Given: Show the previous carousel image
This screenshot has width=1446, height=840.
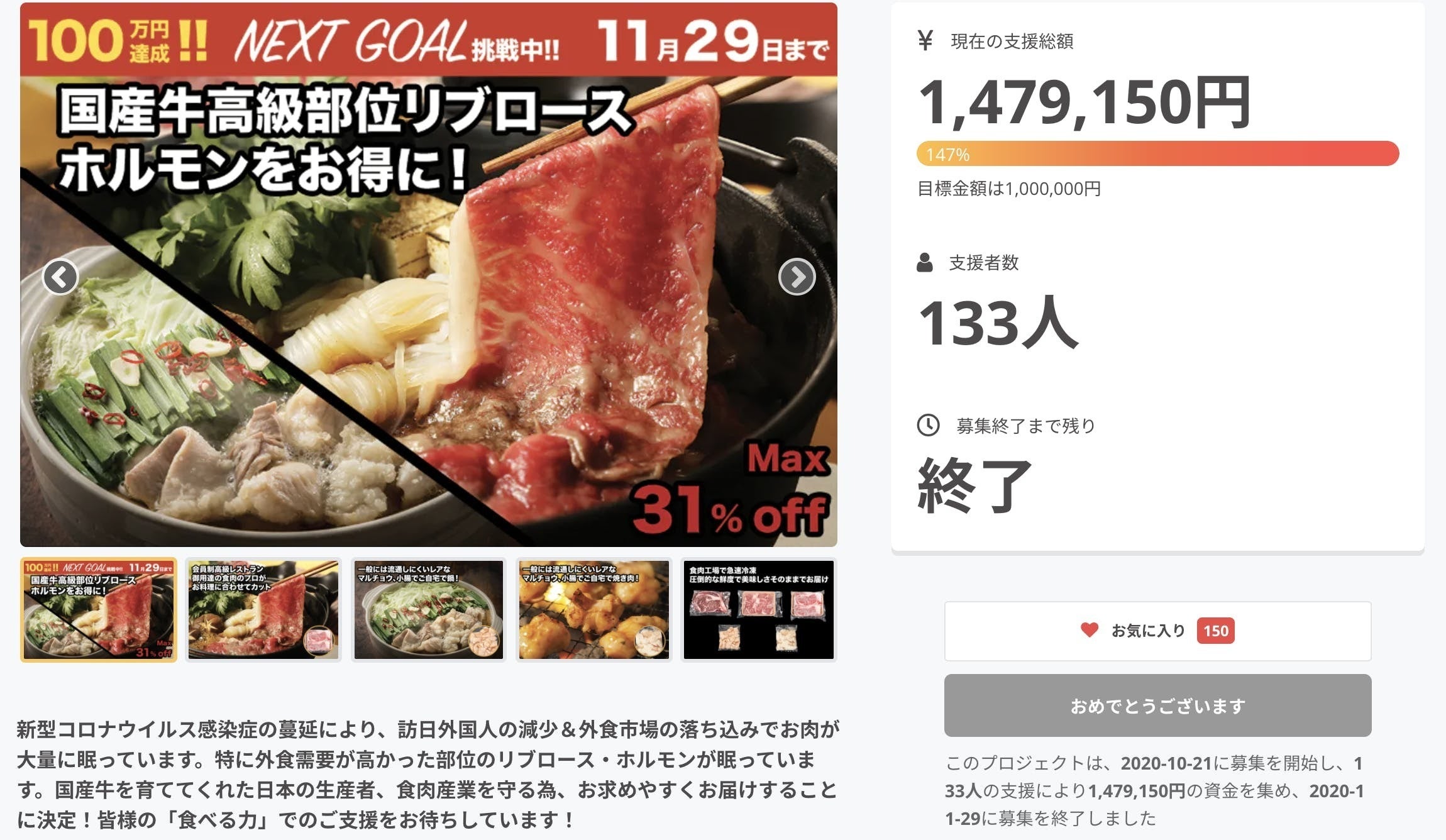Looking at the screenshot, I should pyautogui.click(x=60, y=277).
